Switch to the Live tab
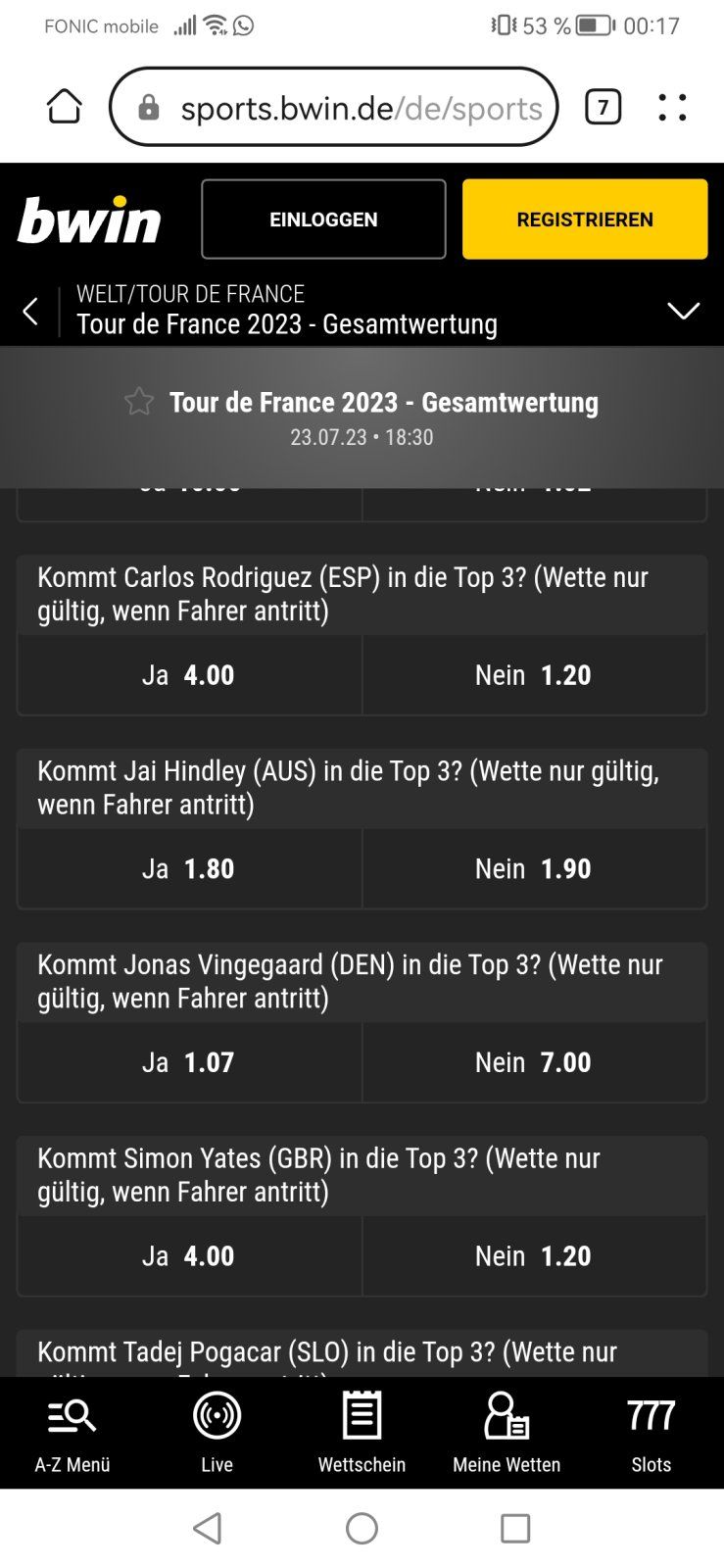This screenshot has width=724, height=1568. pyautogui.click(x=217, y=1433)
